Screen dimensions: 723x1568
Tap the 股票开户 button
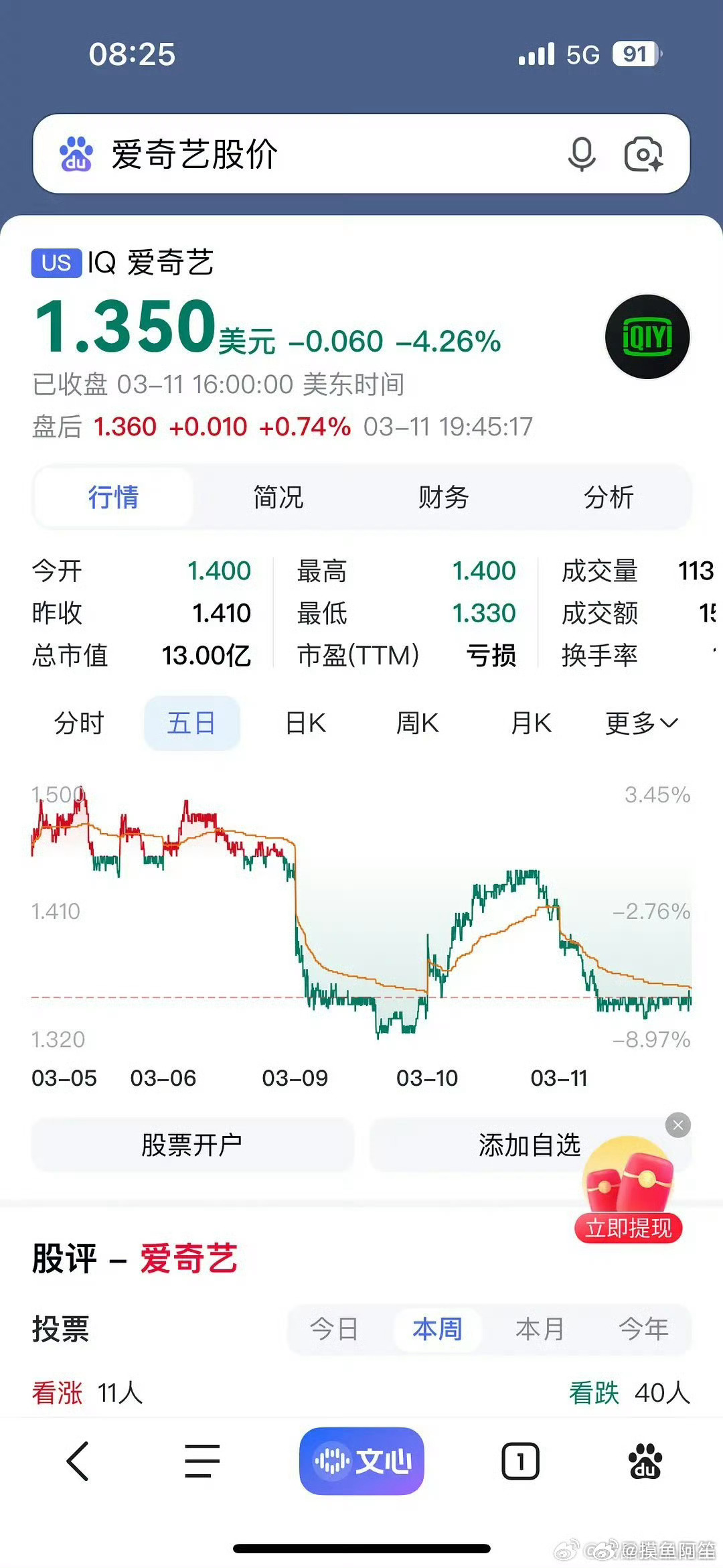(x=192, y=1145)
